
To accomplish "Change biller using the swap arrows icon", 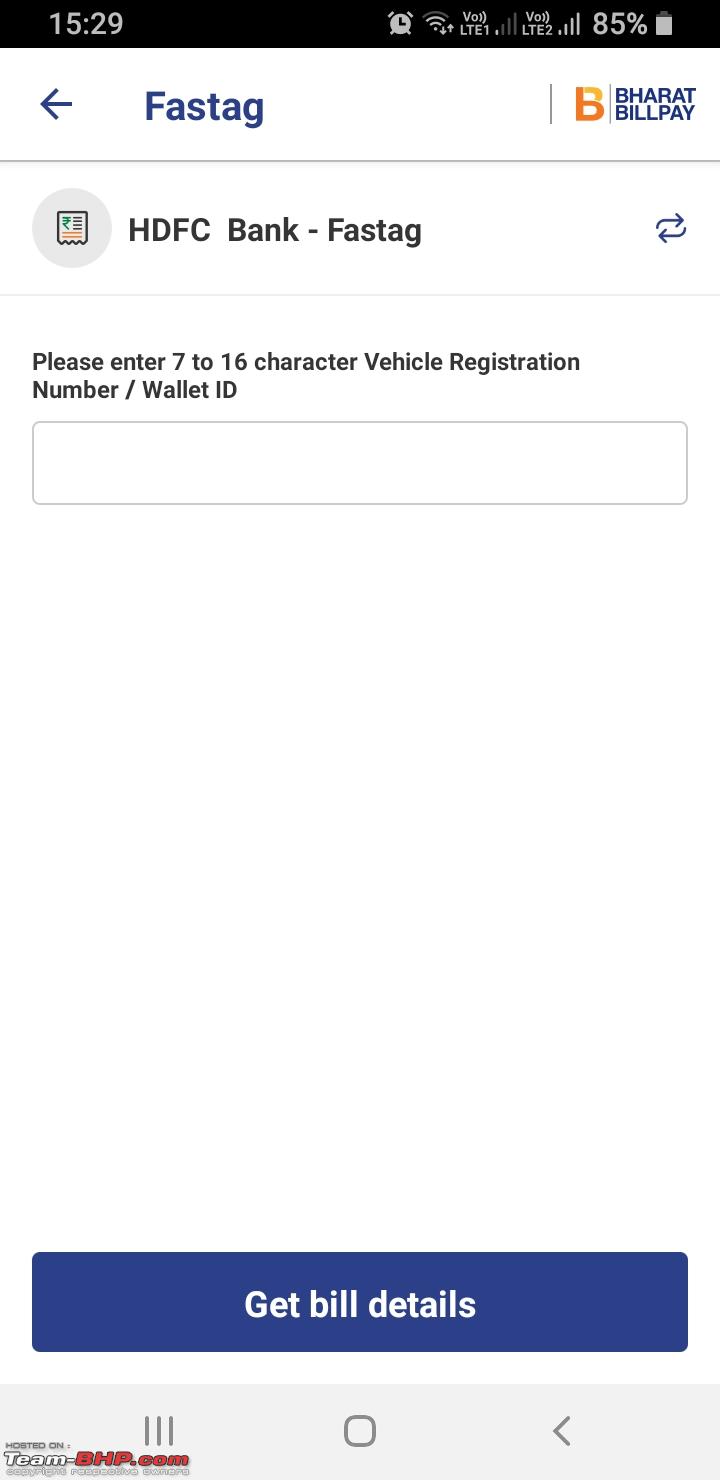I will click(x=671, y=229).
